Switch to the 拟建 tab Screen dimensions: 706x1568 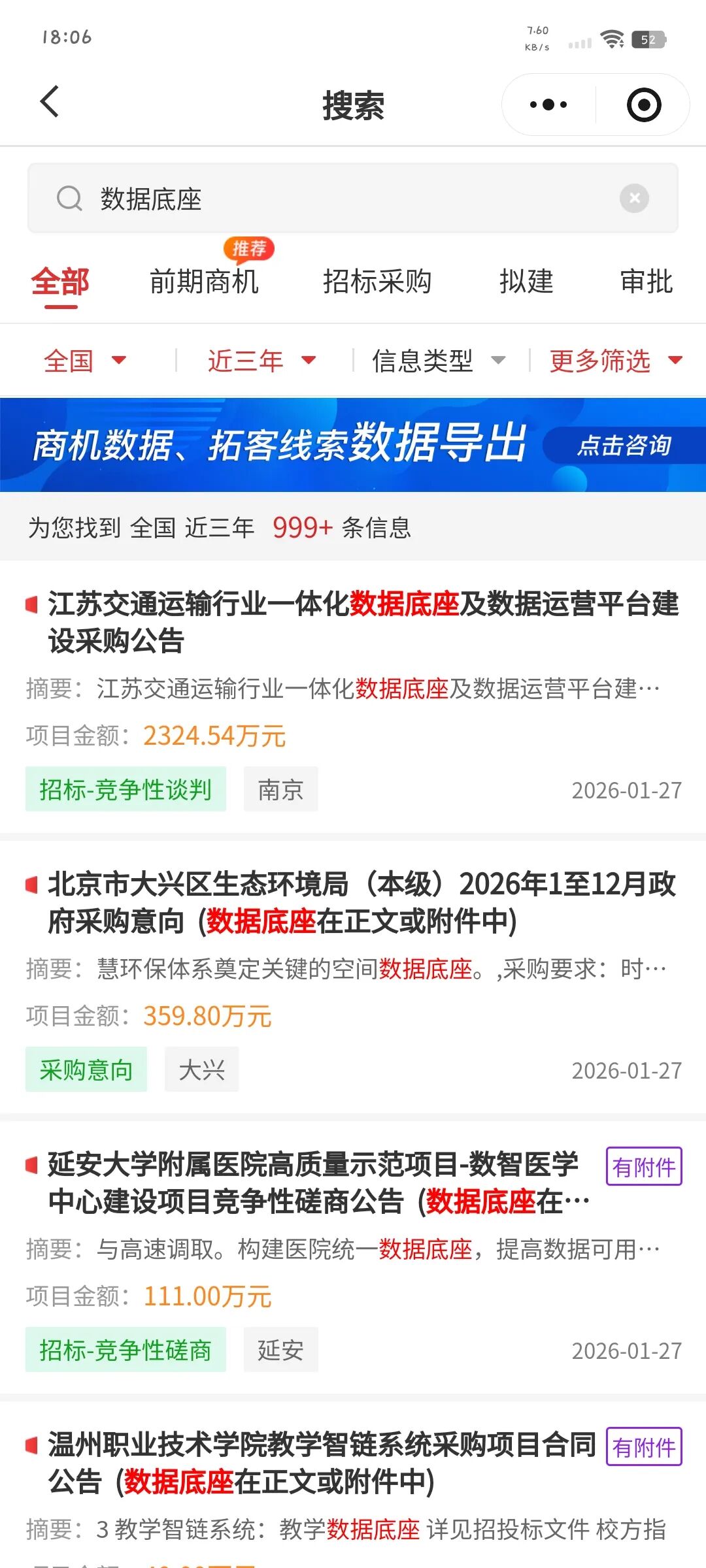526,282
